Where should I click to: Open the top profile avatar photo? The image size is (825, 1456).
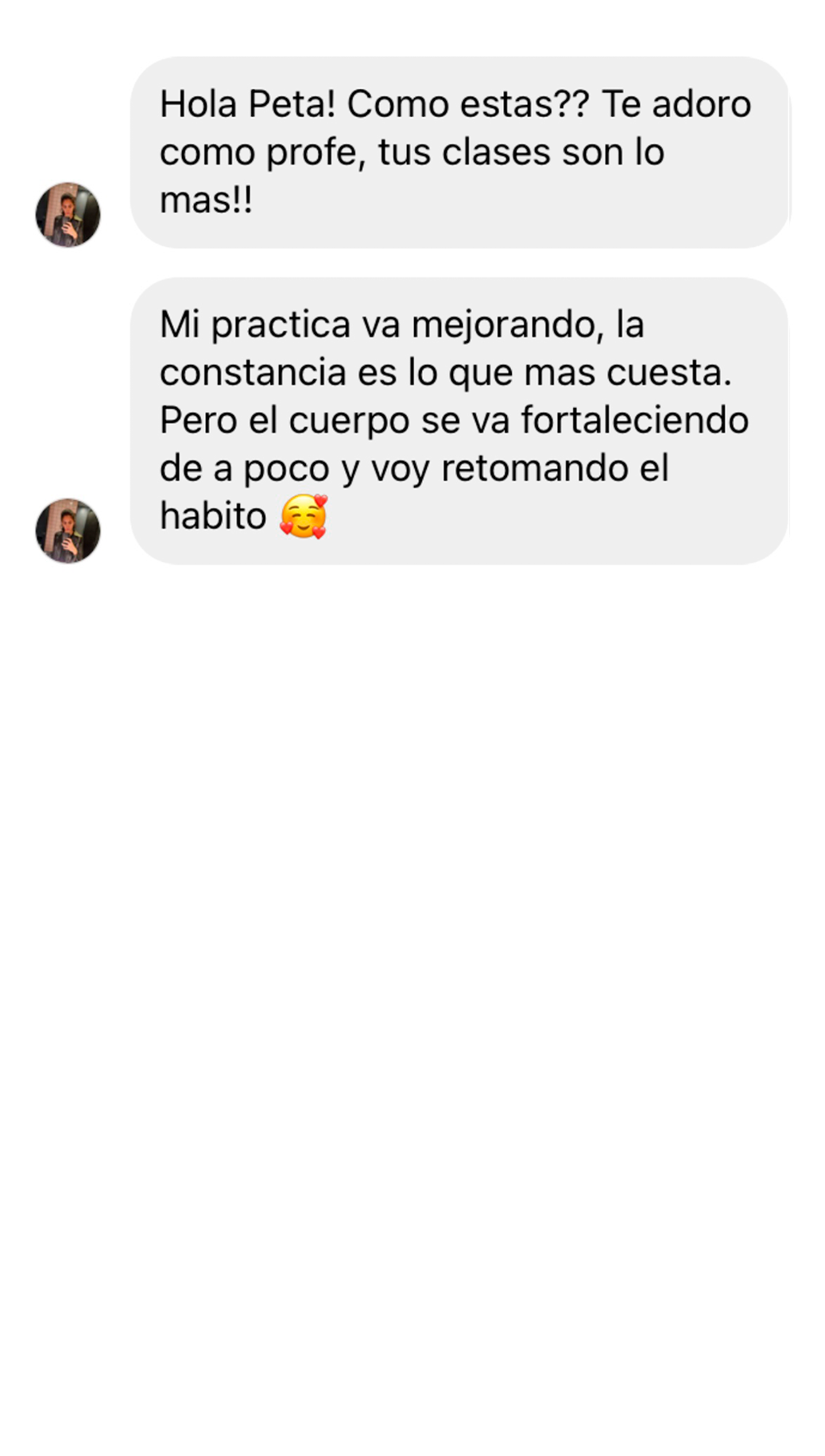pos(69,214)
